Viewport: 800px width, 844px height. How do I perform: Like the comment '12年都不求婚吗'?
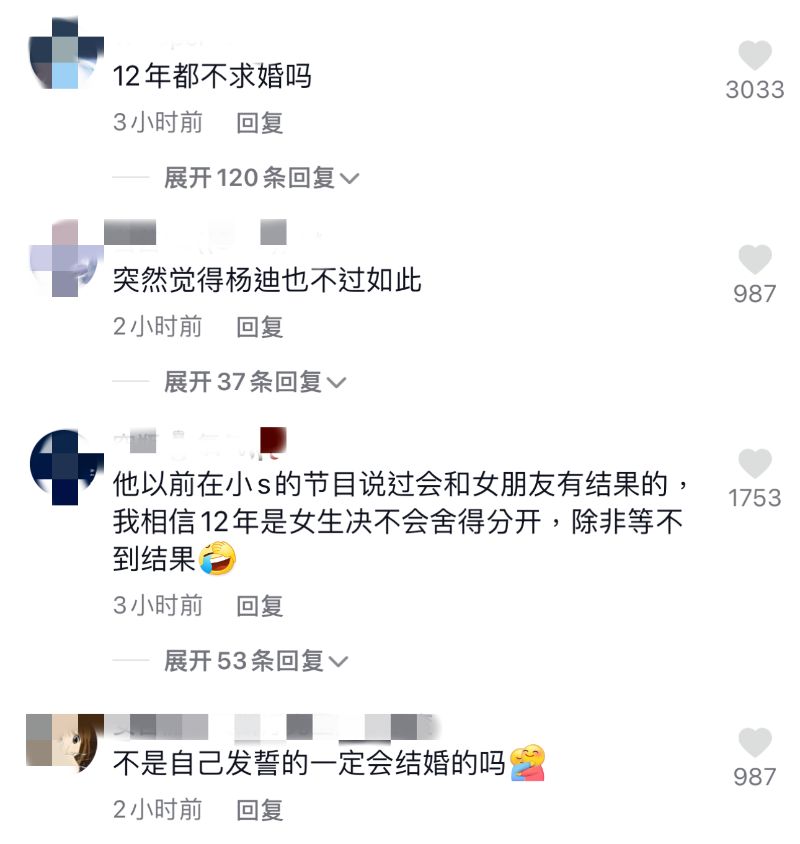point(755,56)
